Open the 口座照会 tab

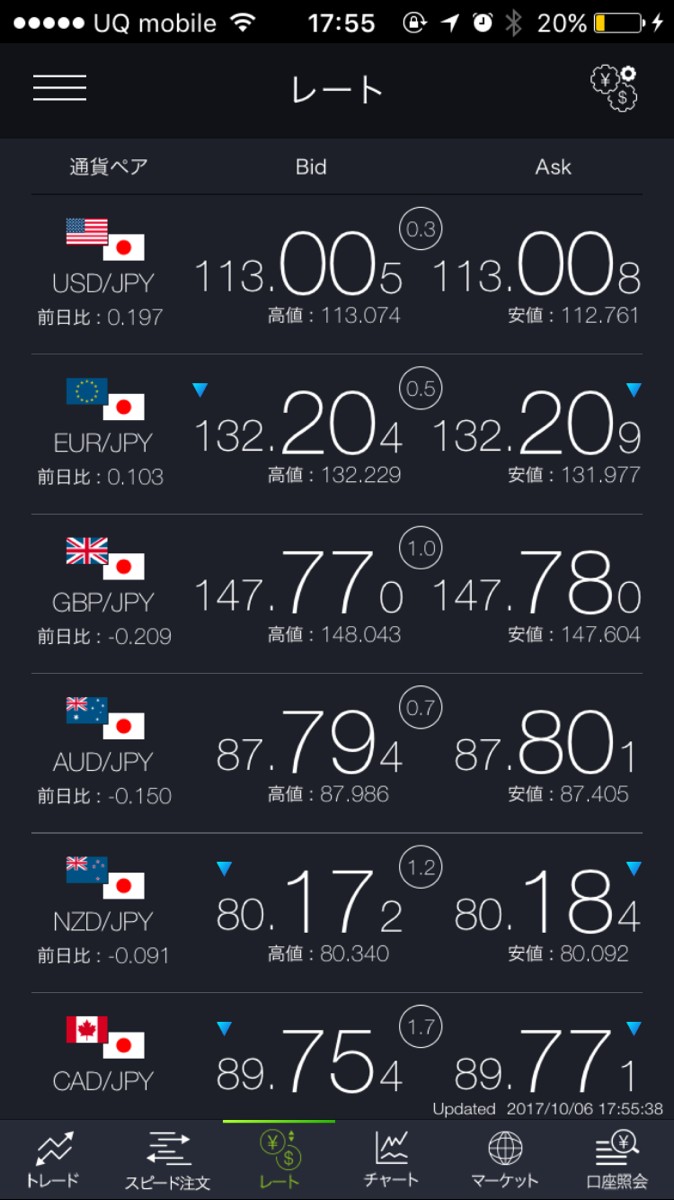pyautogui.click(x=617, y=1158)
